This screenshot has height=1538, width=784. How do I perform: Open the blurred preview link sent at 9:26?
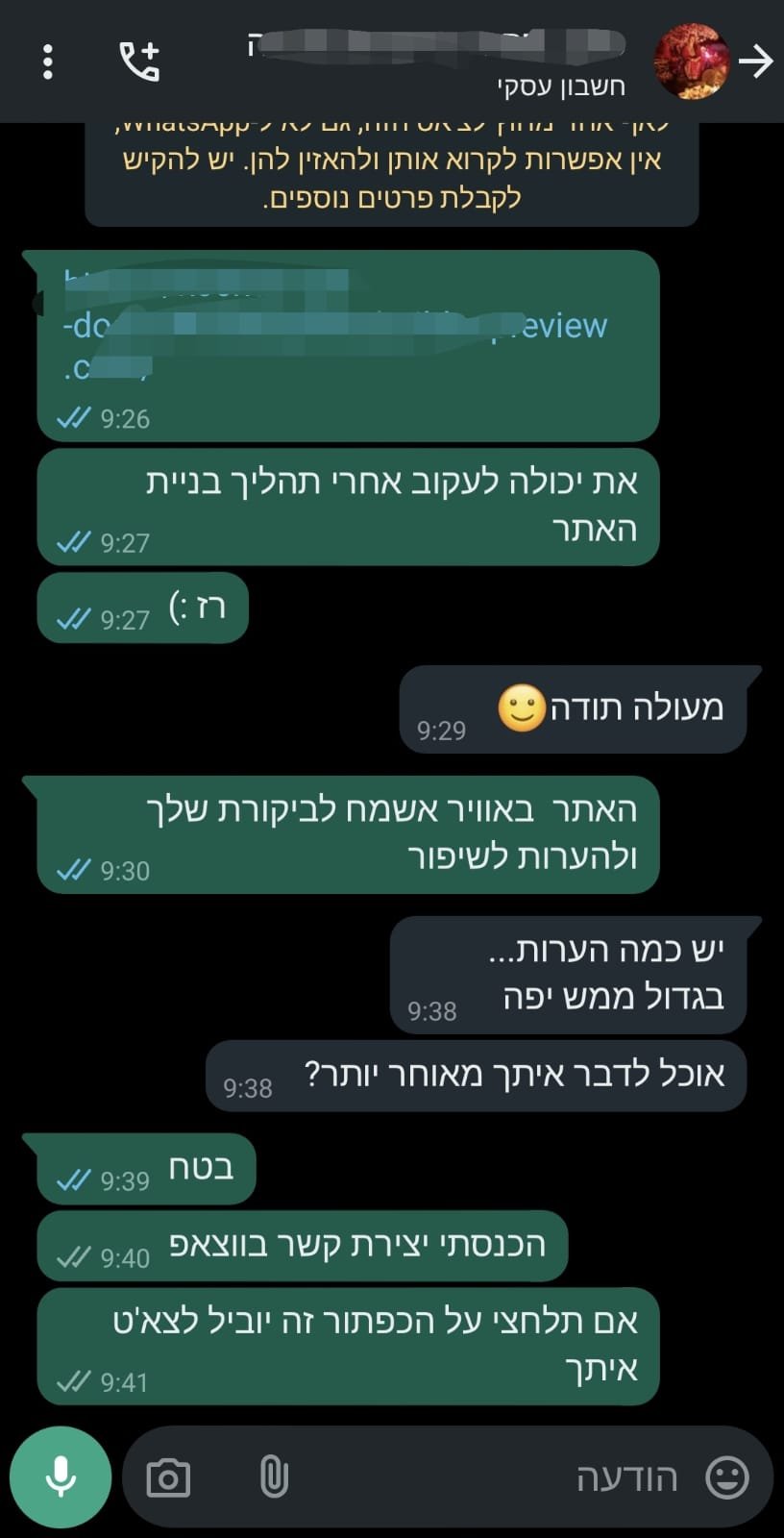click(335, 325)
